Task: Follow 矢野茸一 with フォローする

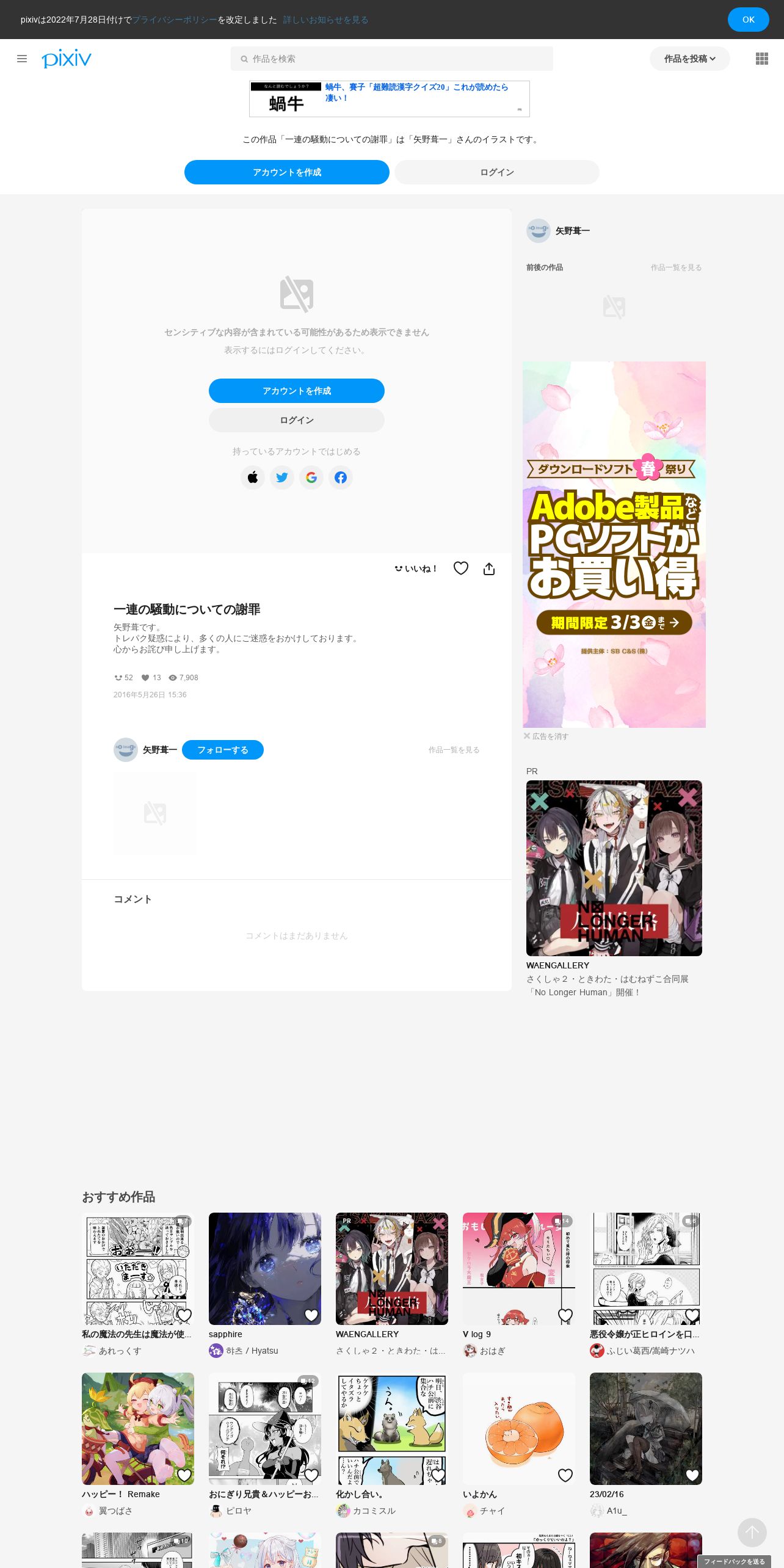Action: [223, 750]
